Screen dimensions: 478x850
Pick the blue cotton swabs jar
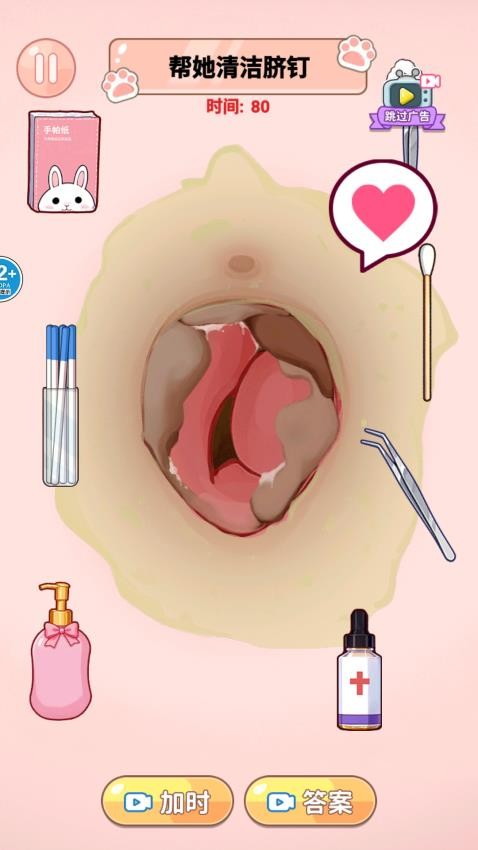tap(60, 405)
